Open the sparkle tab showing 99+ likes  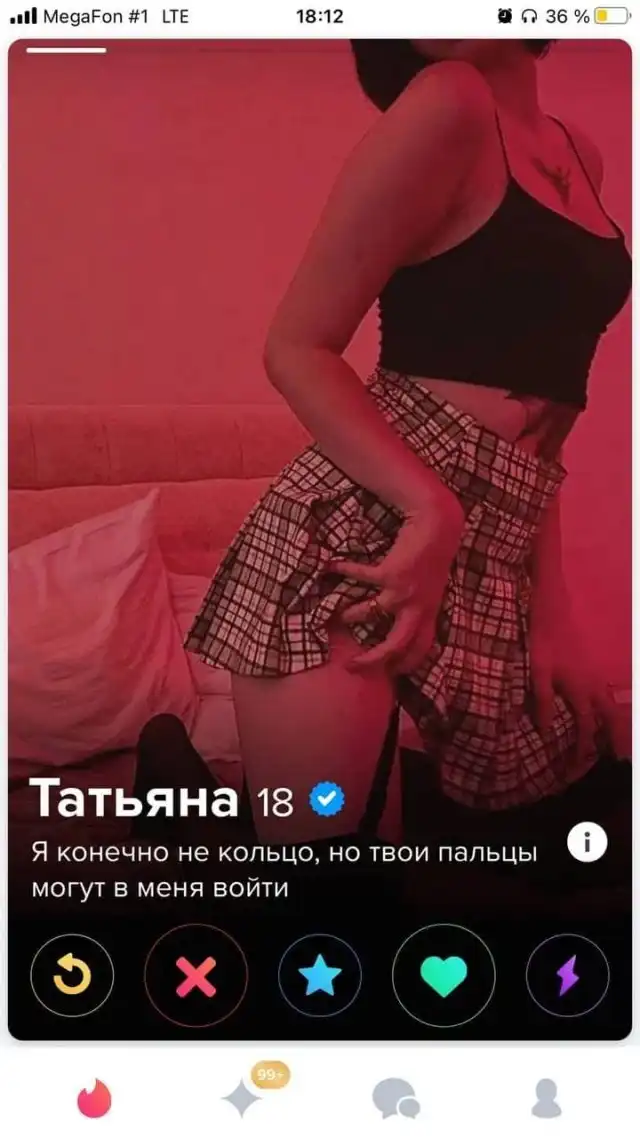coord(243,1097)
